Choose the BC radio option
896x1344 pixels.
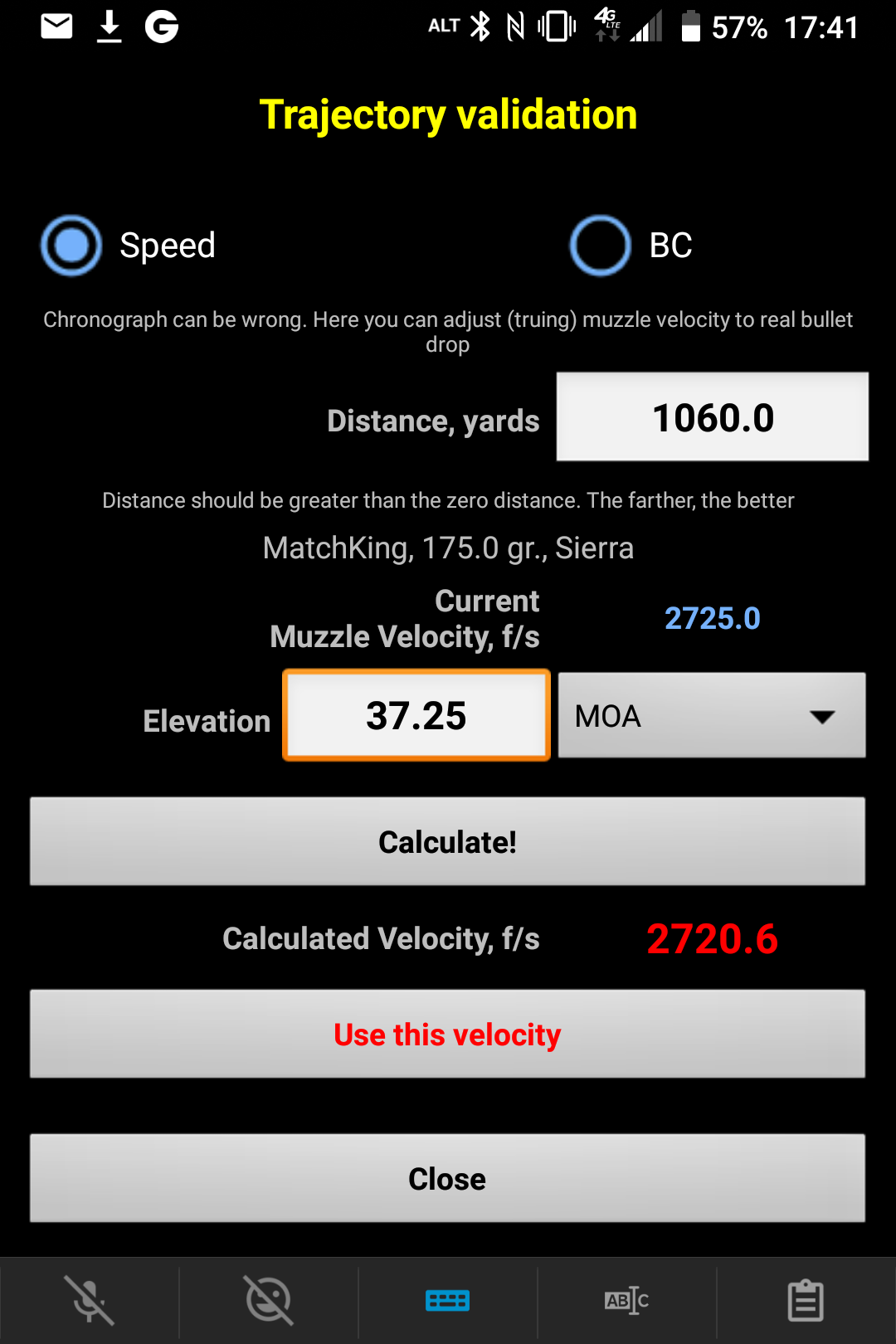click(601, 246)
